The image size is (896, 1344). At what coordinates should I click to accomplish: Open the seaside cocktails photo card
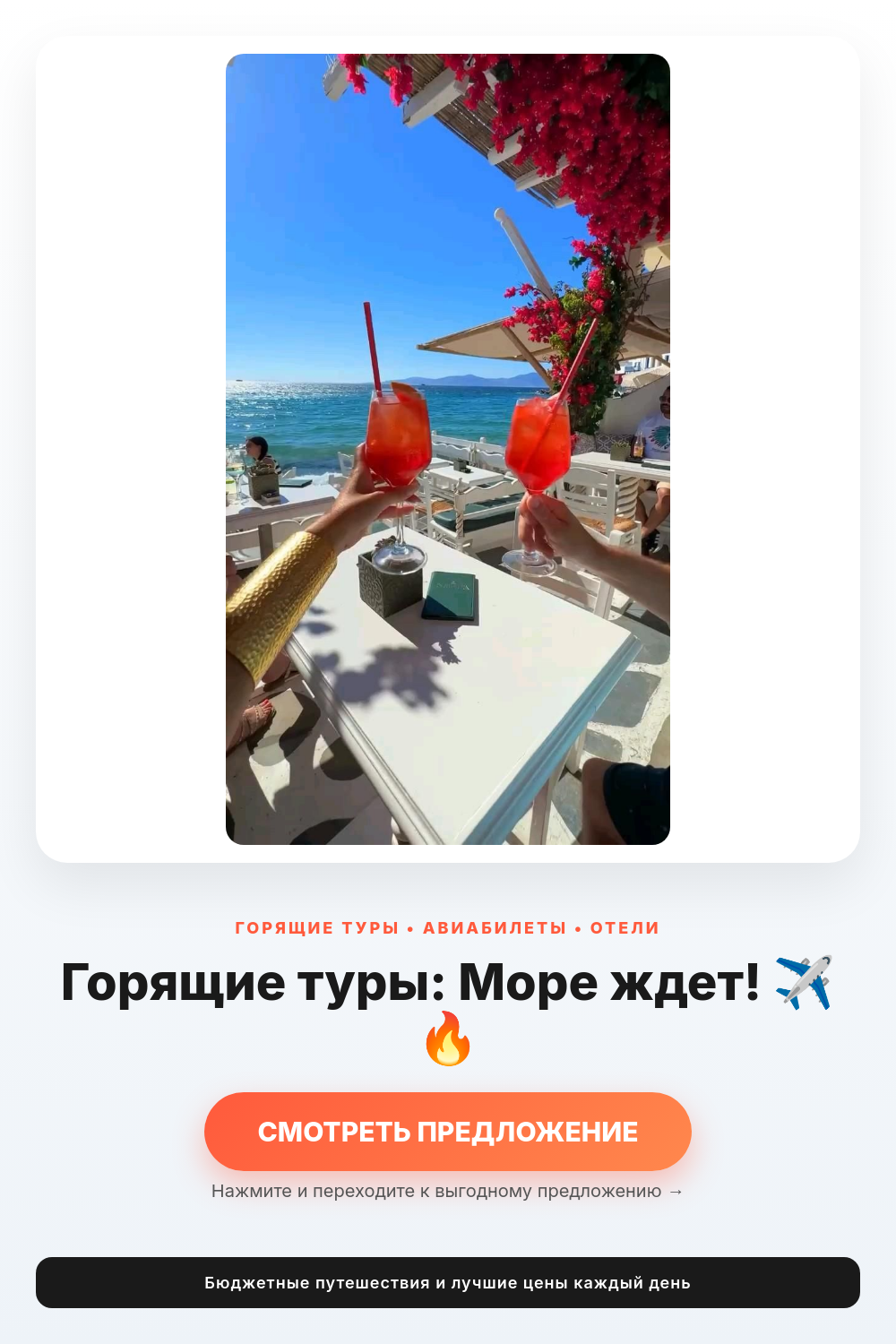point(448,449)
